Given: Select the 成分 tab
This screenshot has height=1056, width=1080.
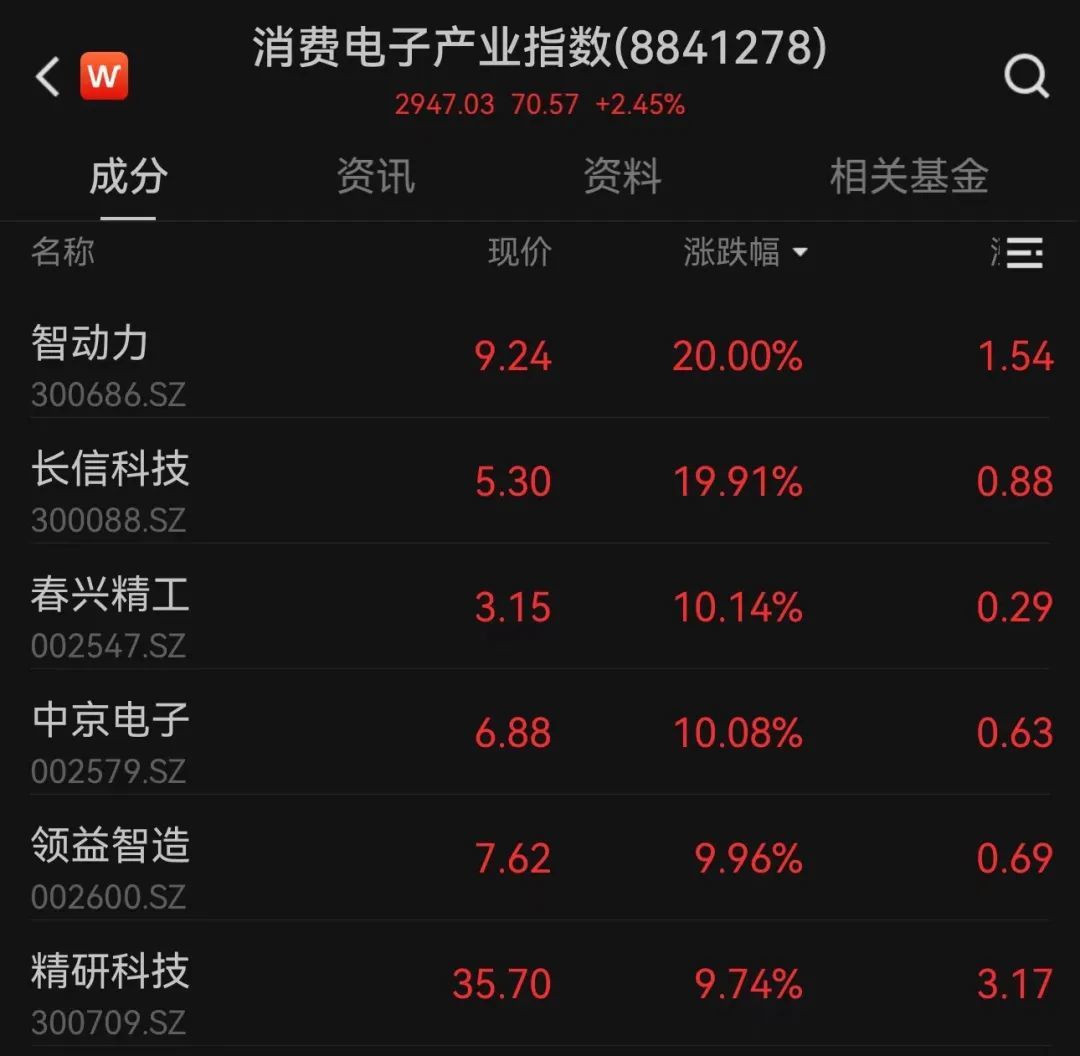Looking at the screenshot, I should point(127,177).
